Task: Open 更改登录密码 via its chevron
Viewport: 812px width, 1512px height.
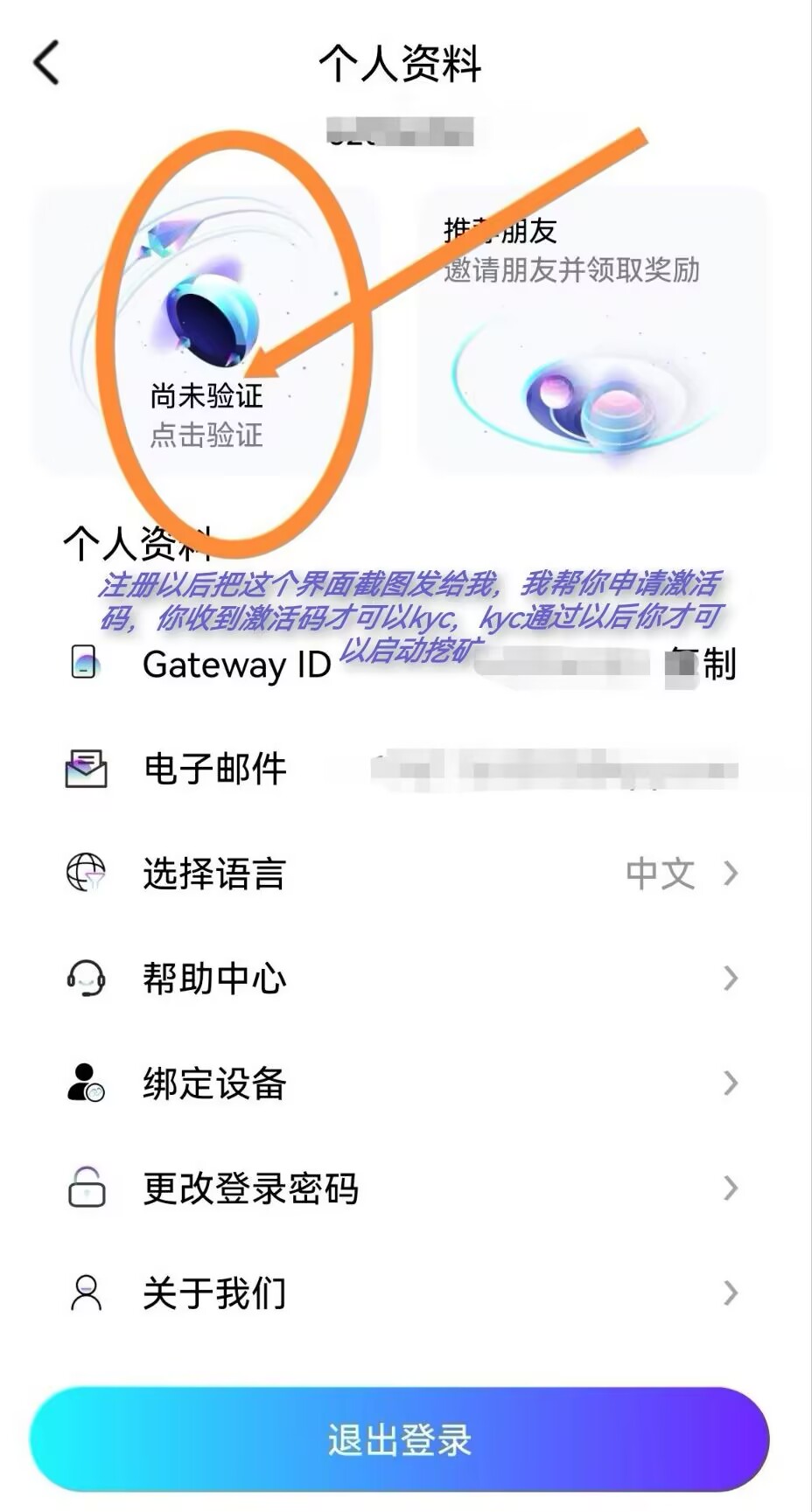Action: [x=731, y=1188]
